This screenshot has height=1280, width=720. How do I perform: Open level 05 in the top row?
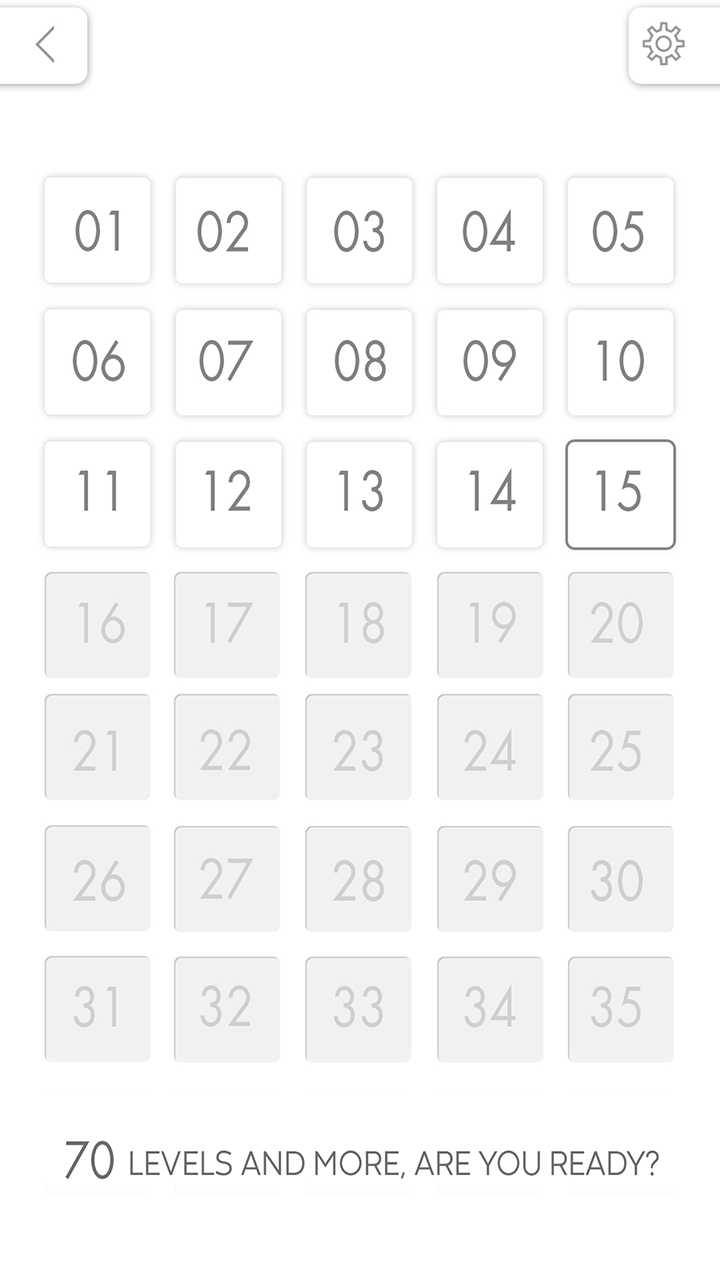(620, 230)
